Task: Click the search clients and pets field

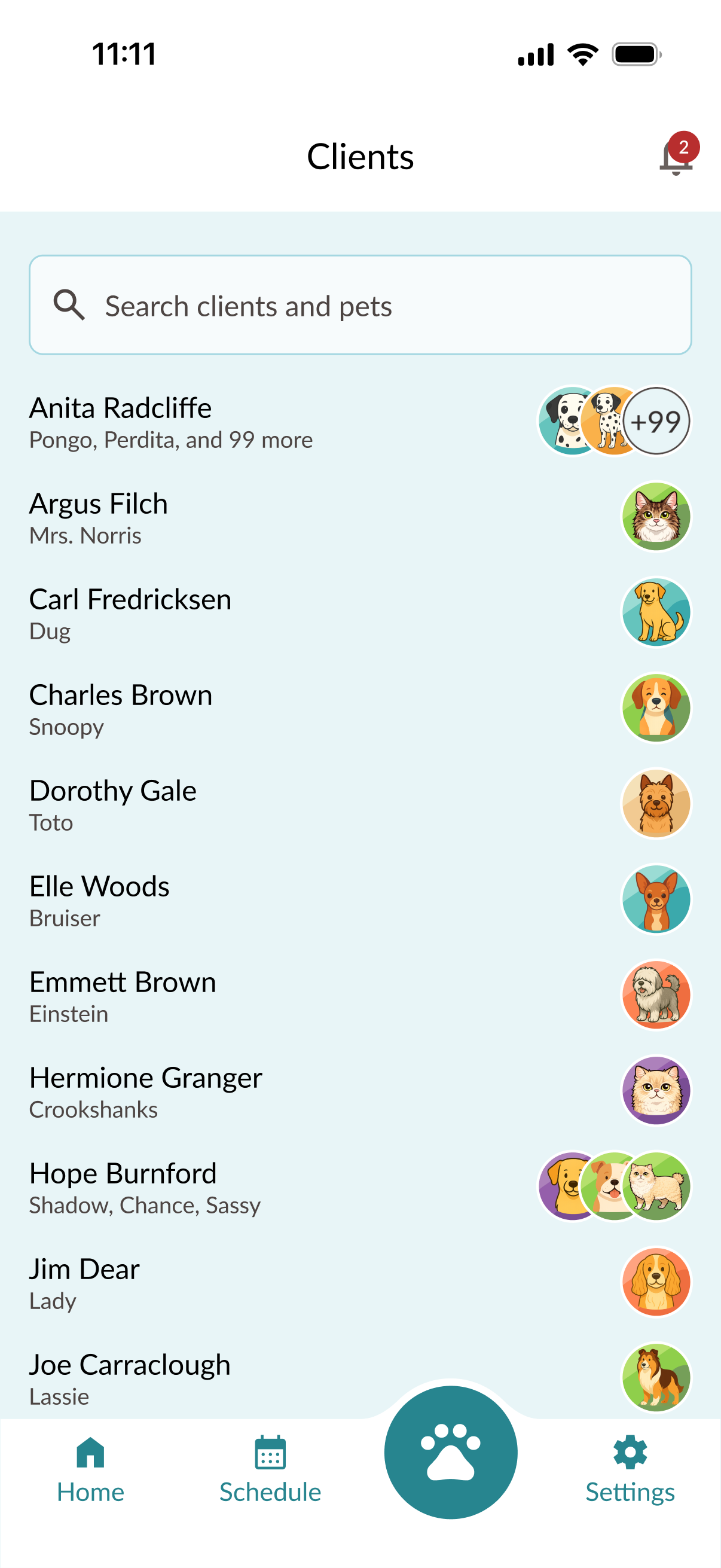Action: [x=360, y=306]
